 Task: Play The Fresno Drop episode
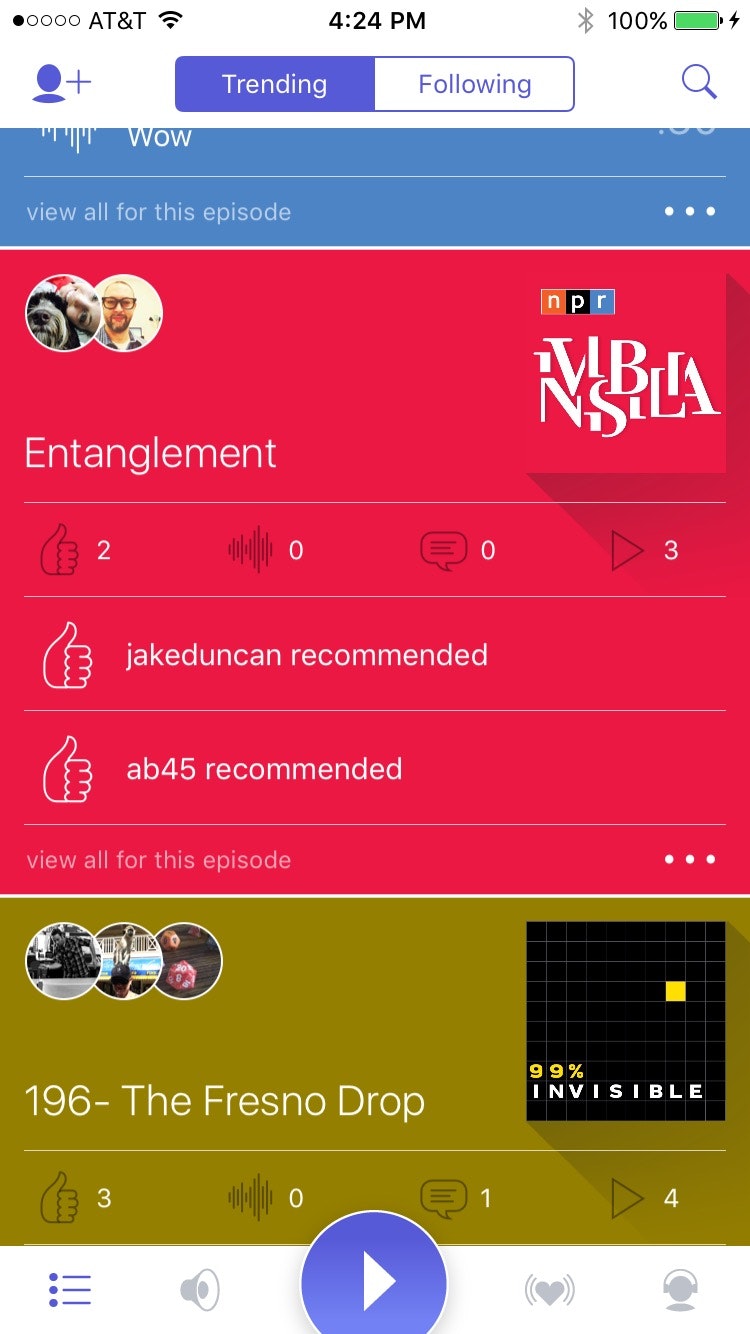pyautogui.click(x=628, y=1198)
